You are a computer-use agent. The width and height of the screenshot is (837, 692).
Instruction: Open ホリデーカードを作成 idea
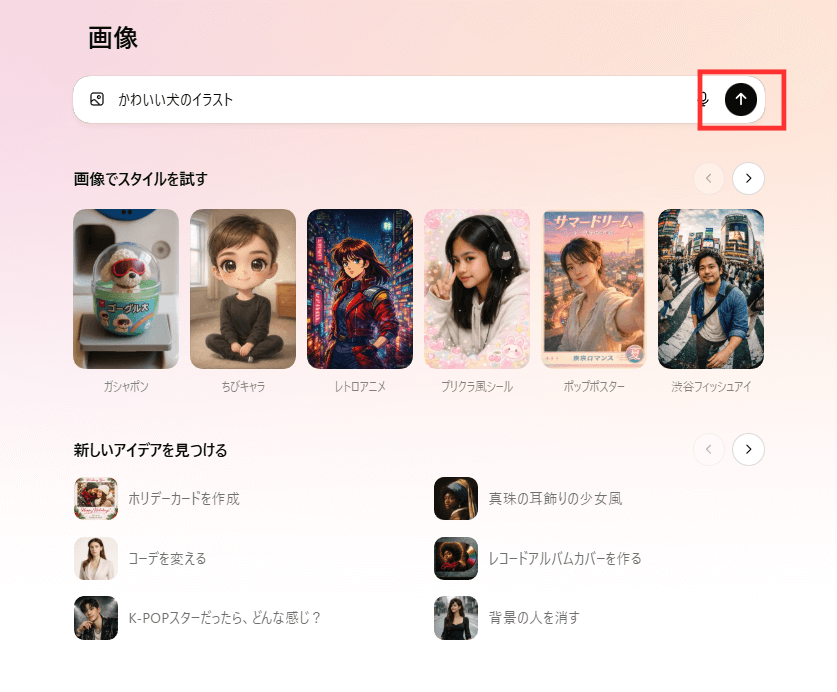point(183,498)
